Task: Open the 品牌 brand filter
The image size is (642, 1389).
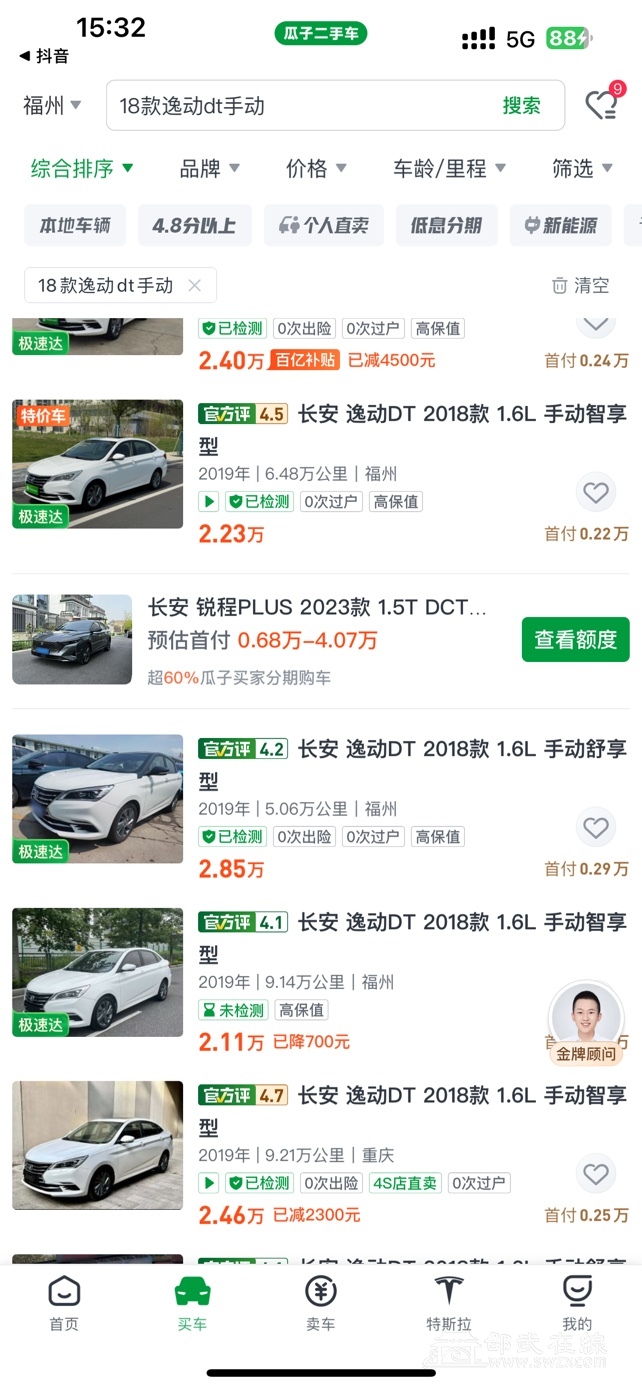Action: (x=209, y=169)
